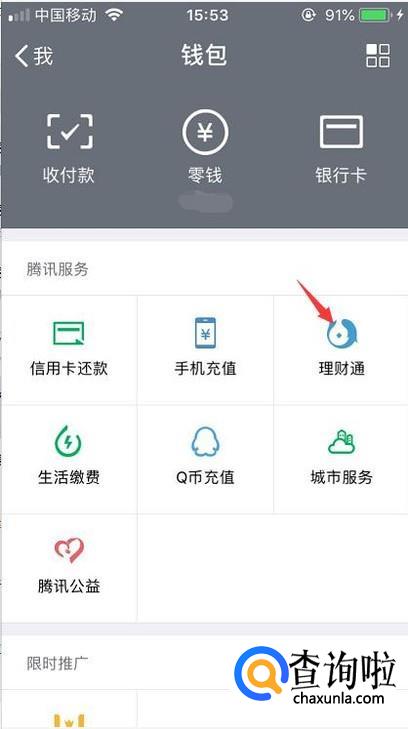Viewport: 408px width, 729px height.
Task: Choose Q币充值 recharge
Action: 205,459
